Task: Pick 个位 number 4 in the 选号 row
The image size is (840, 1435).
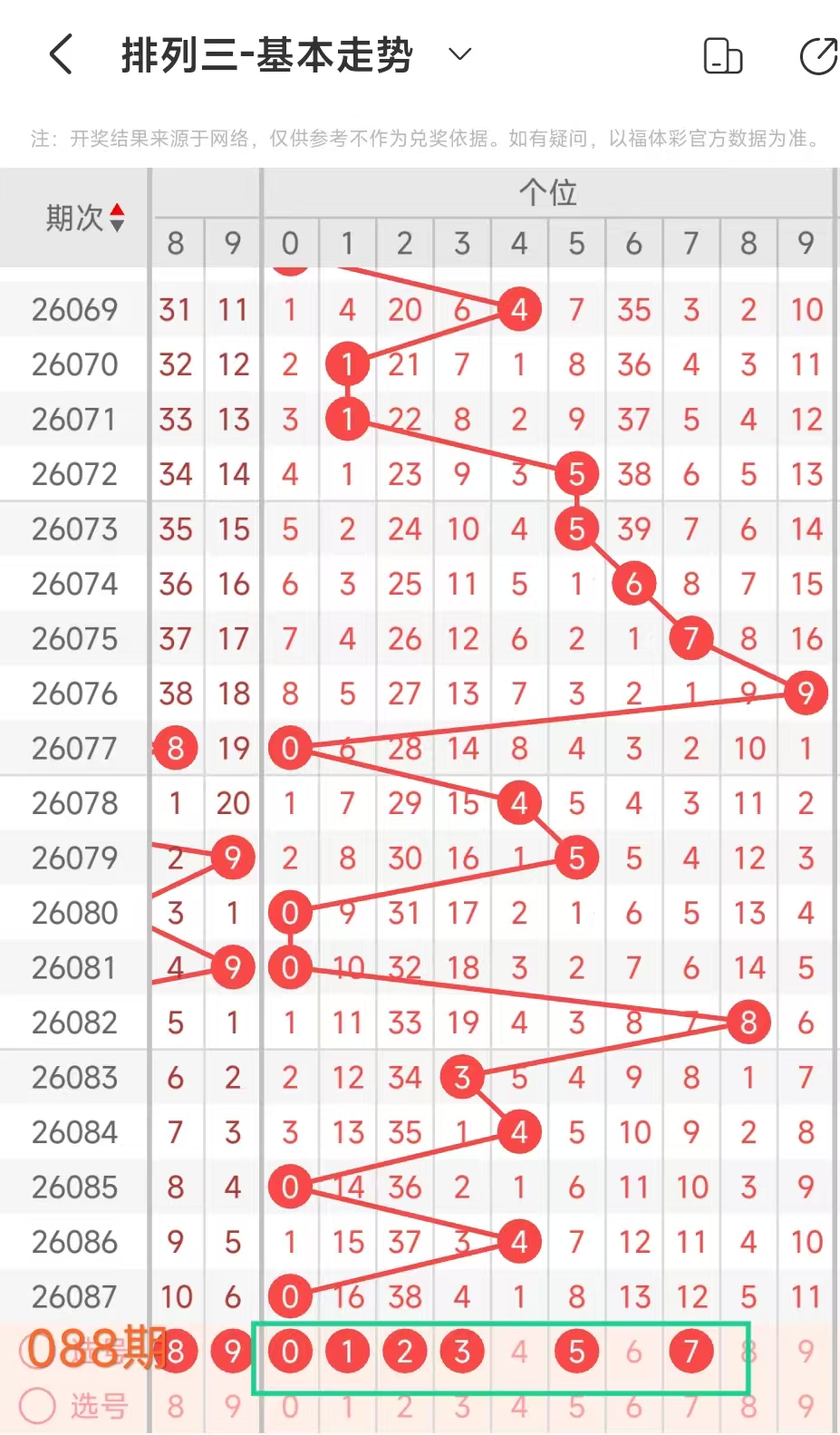Action: pos(519,1406)
